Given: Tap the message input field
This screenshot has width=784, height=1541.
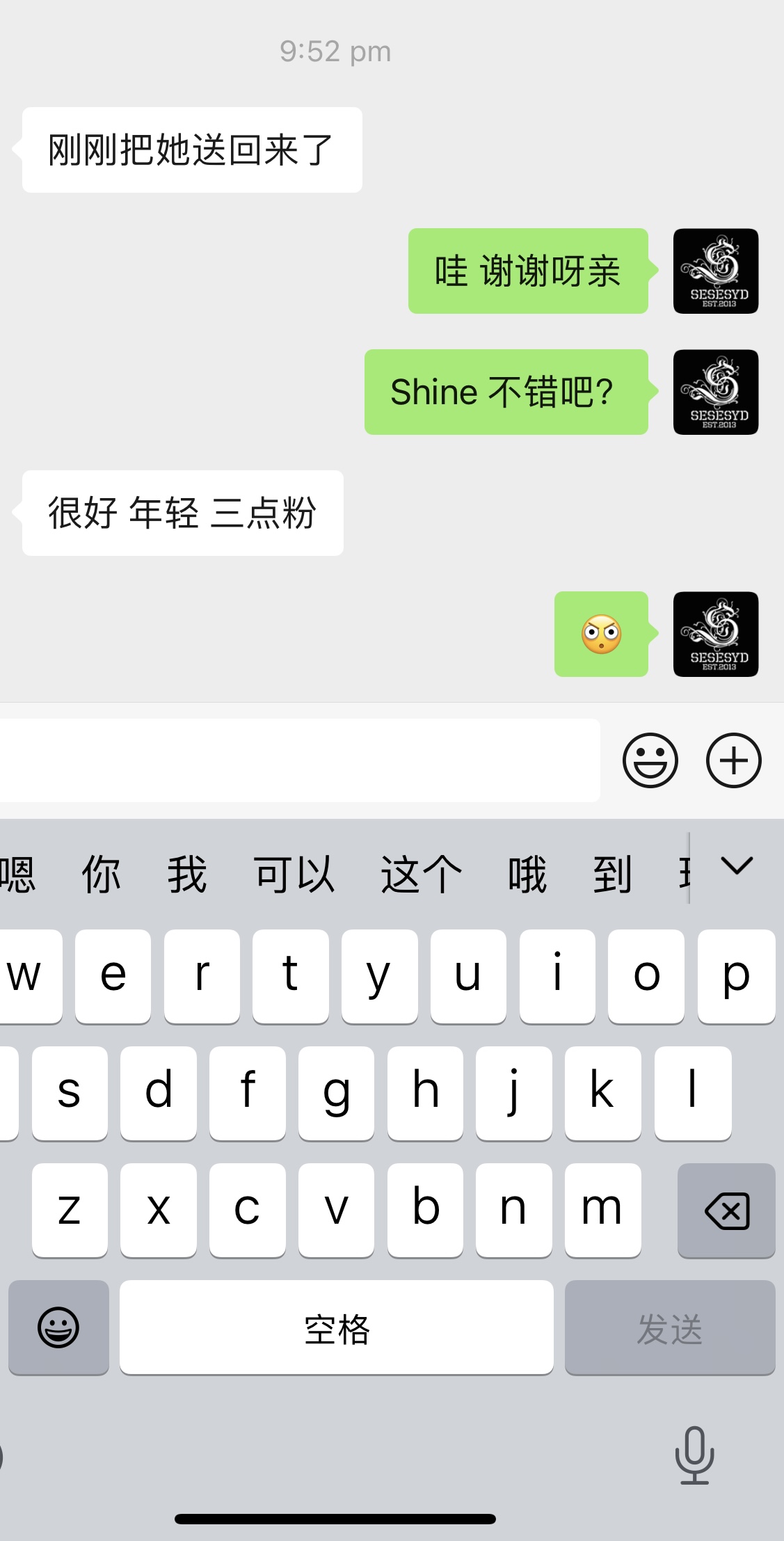Looking at the screenshot, I should [x=299, y=760].
